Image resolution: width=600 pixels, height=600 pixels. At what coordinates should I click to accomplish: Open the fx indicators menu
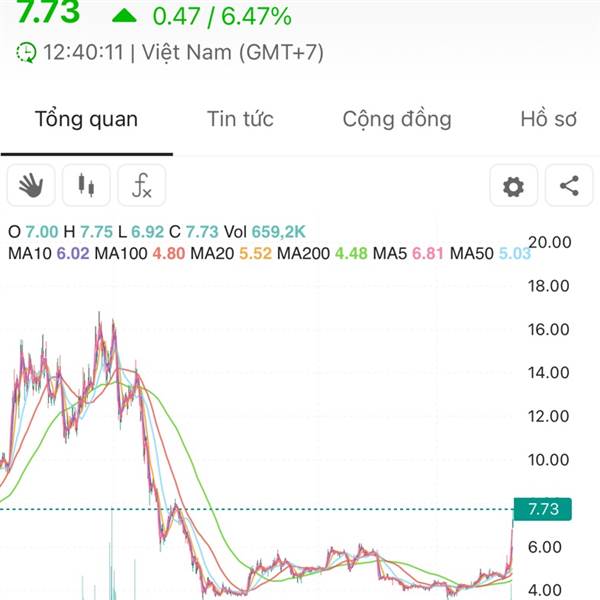pos(142,186)
